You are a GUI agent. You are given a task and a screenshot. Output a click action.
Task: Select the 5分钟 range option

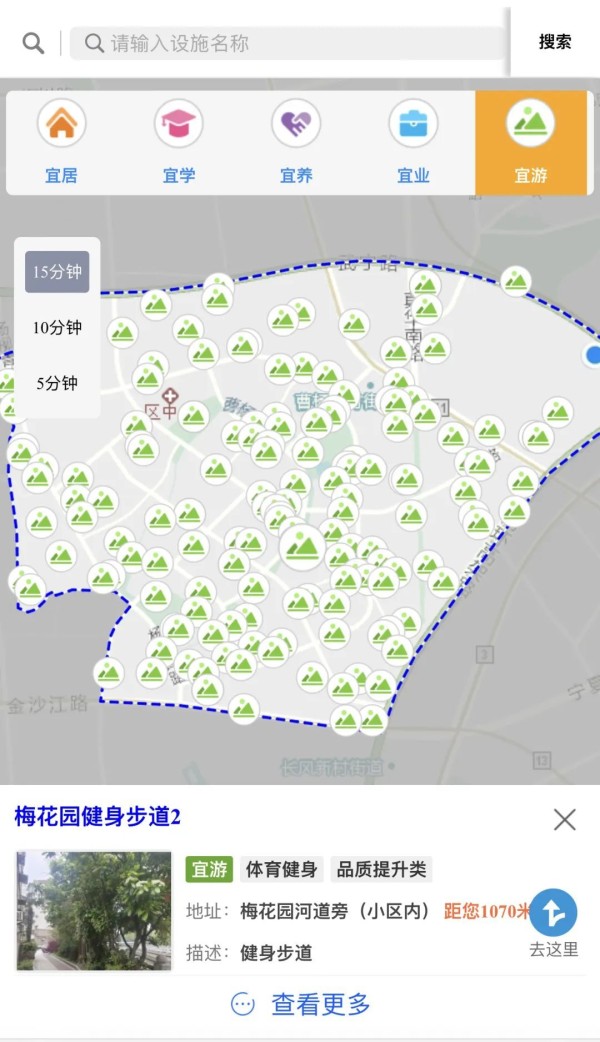[x=57, y=383]
